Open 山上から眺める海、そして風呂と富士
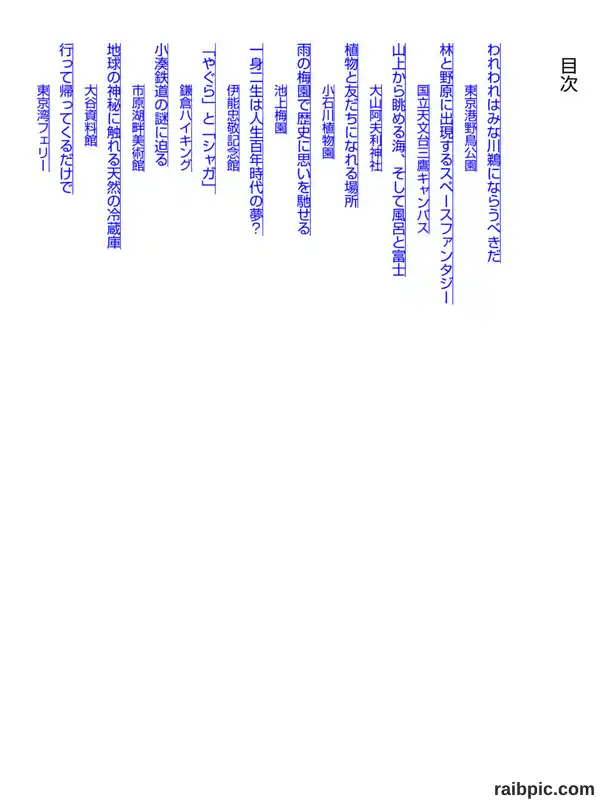This screenshot has height=800, width=600. pyautogui.click(x=399, y=160)
